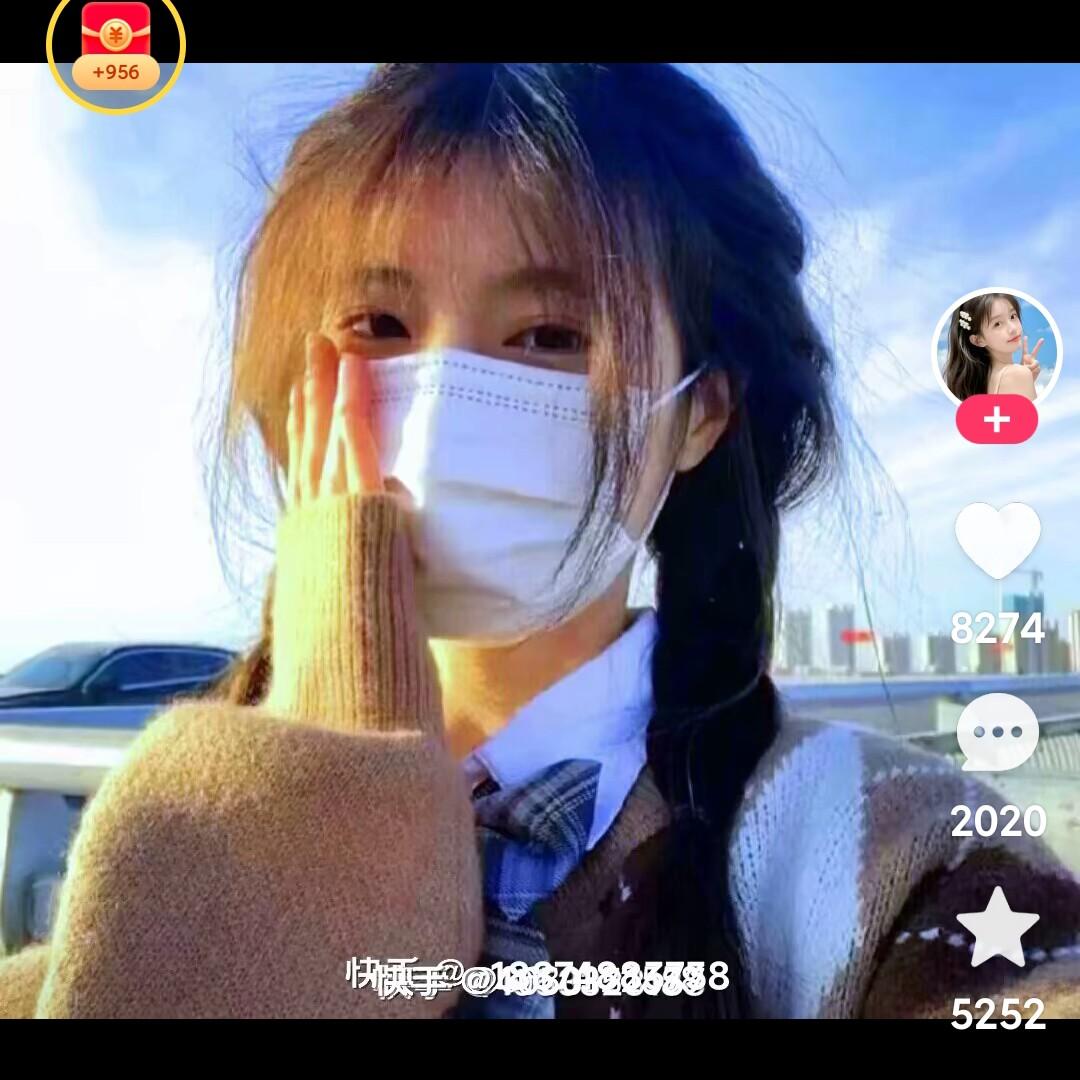This screenshot has width=1080, height=1080.
Task: Like this video with the heart
Action: [997, 540]
